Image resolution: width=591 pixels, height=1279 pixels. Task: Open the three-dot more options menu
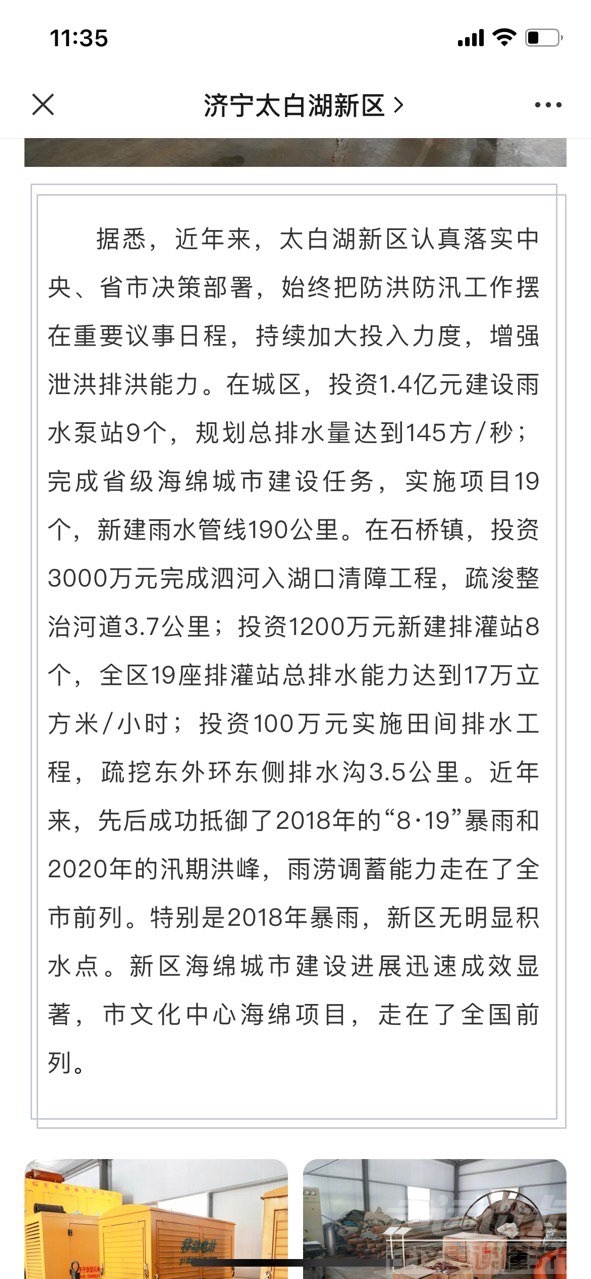(x=548, y=105)
